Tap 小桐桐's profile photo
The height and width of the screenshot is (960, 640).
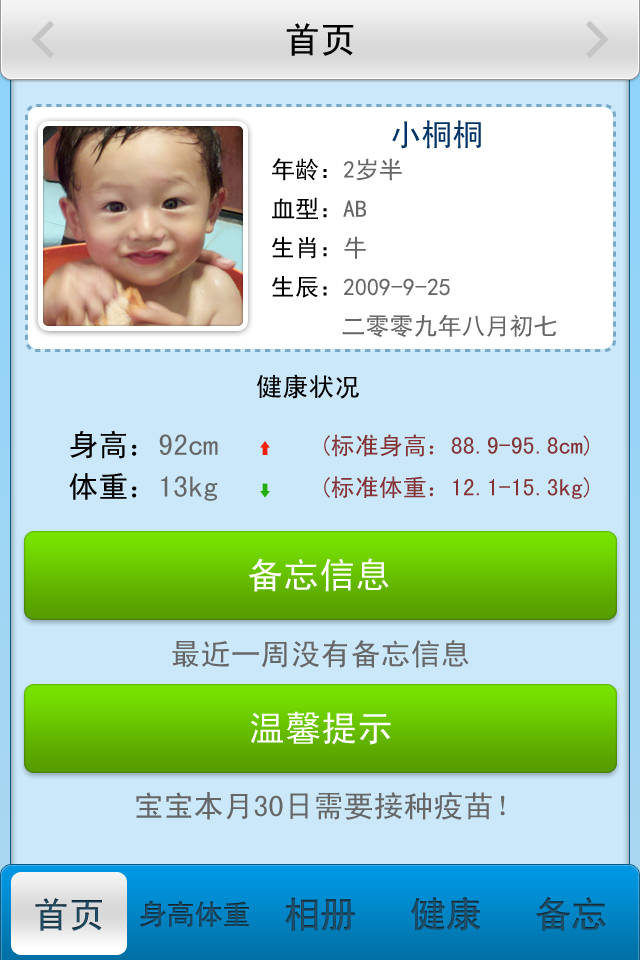click(143, 226)
